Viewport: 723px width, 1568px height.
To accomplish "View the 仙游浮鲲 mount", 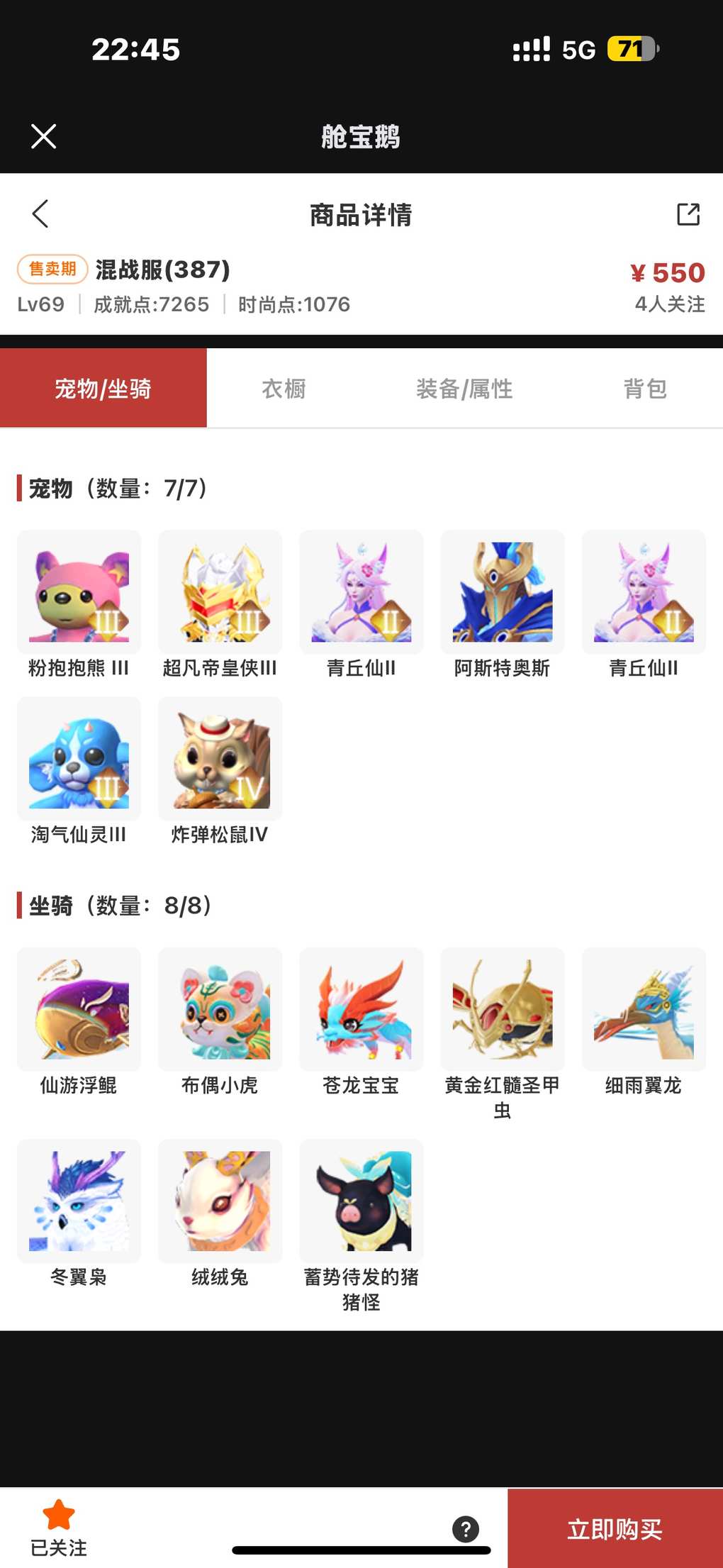I will 79,1009.
